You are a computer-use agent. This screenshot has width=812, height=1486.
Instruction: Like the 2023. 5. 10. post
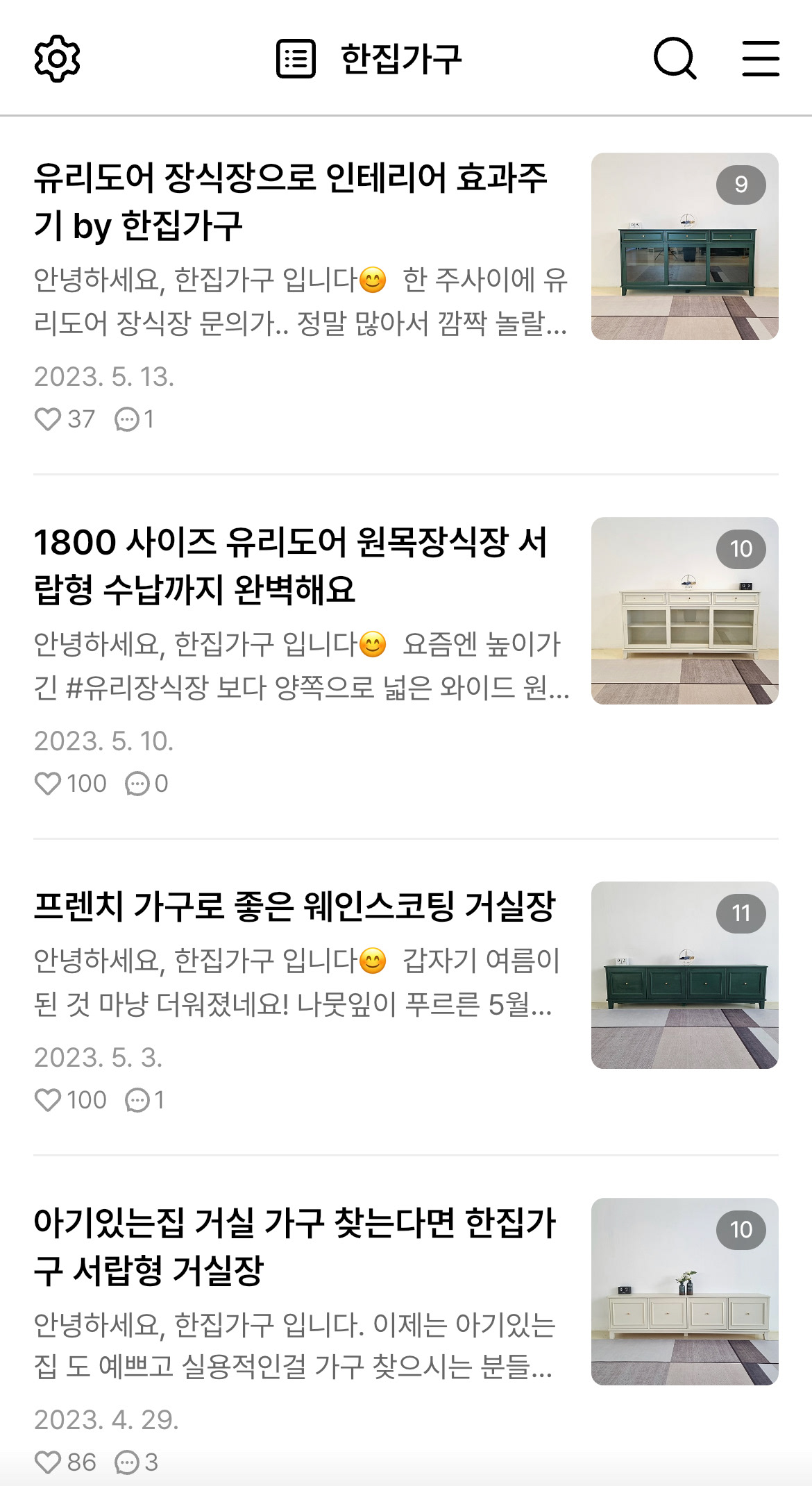pyautogui.click(x=48, y=784)
